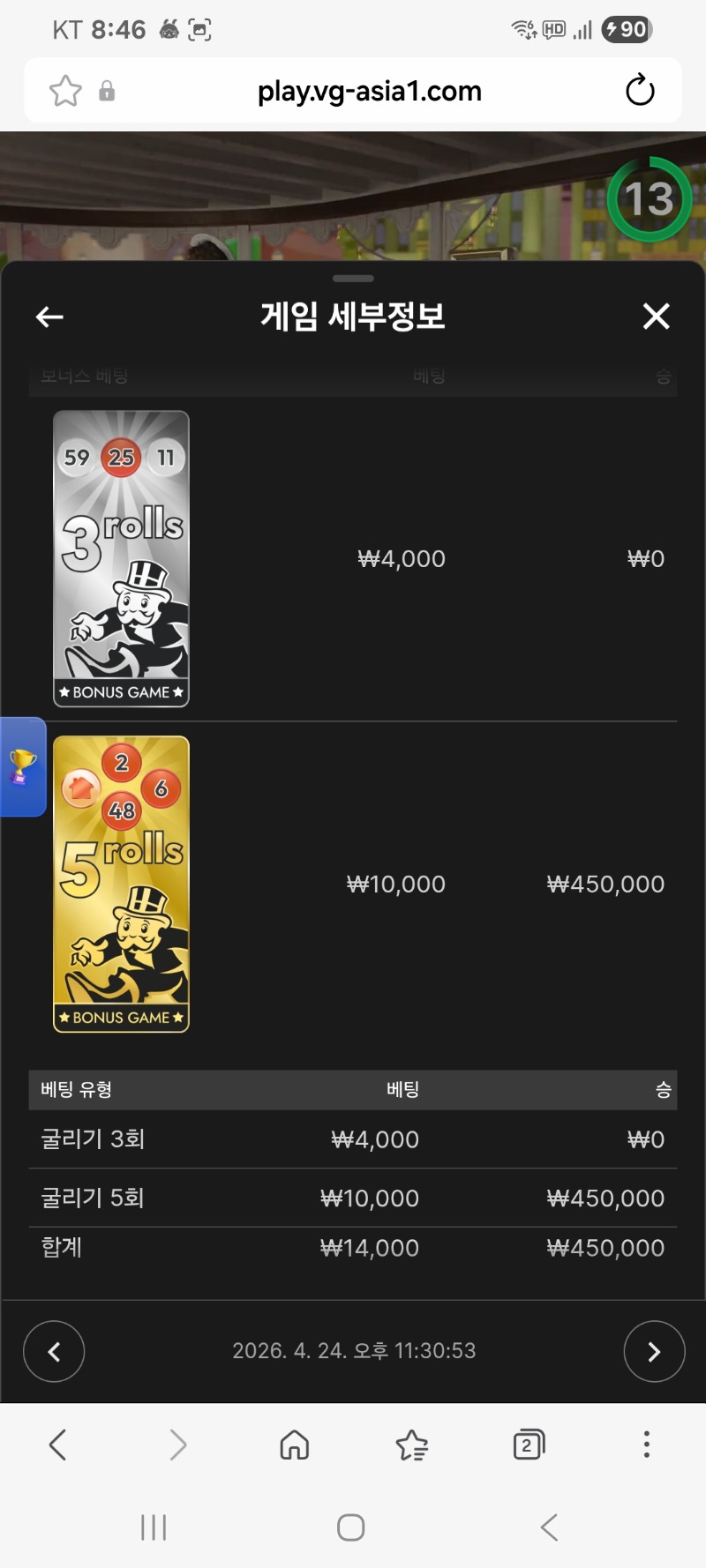The width and height of the screenshot is (706, 1568).
Task: Open browser tab switcher showing 2 tabs
Action: 529,1444
